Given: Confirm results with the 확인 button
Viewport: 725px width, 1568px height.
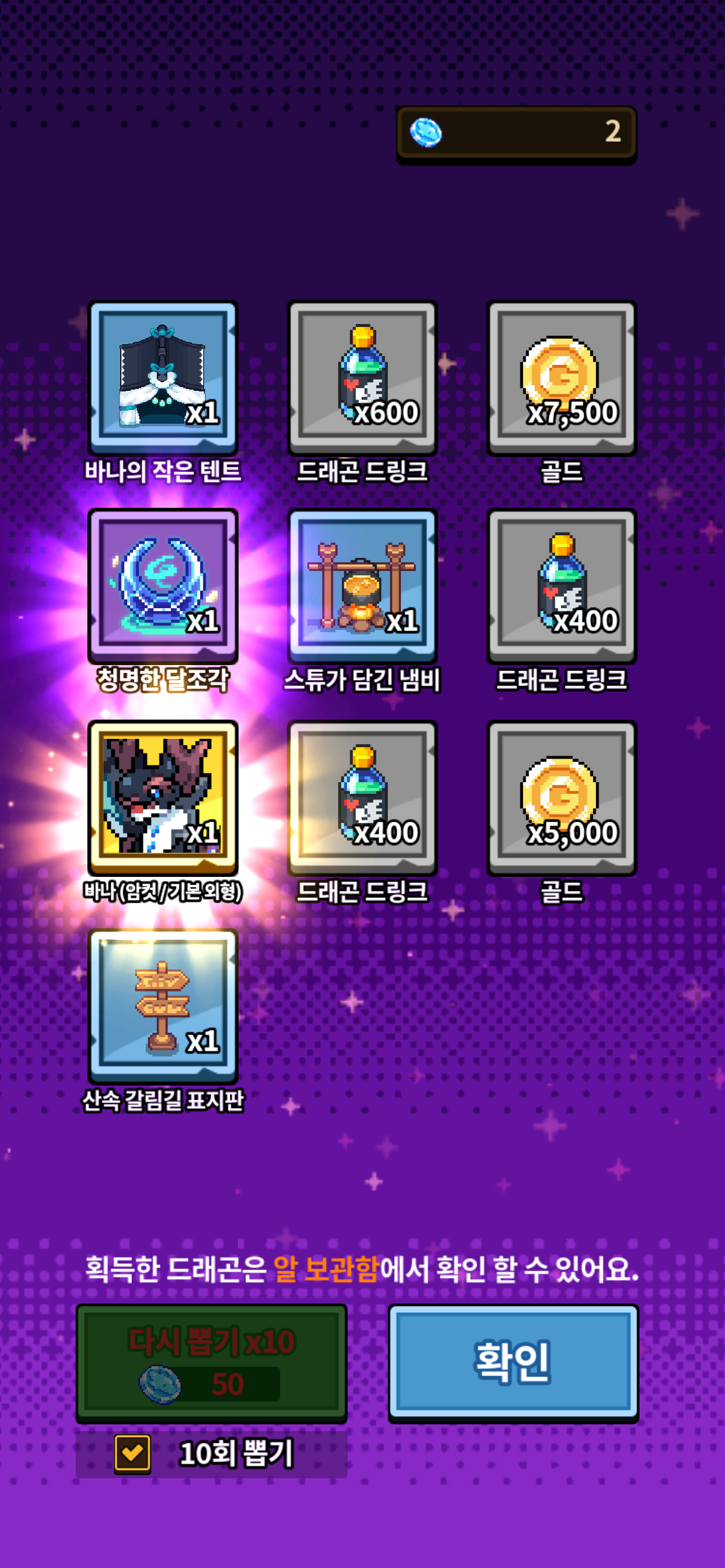Looking at the screenshot, I should 513,1362.
